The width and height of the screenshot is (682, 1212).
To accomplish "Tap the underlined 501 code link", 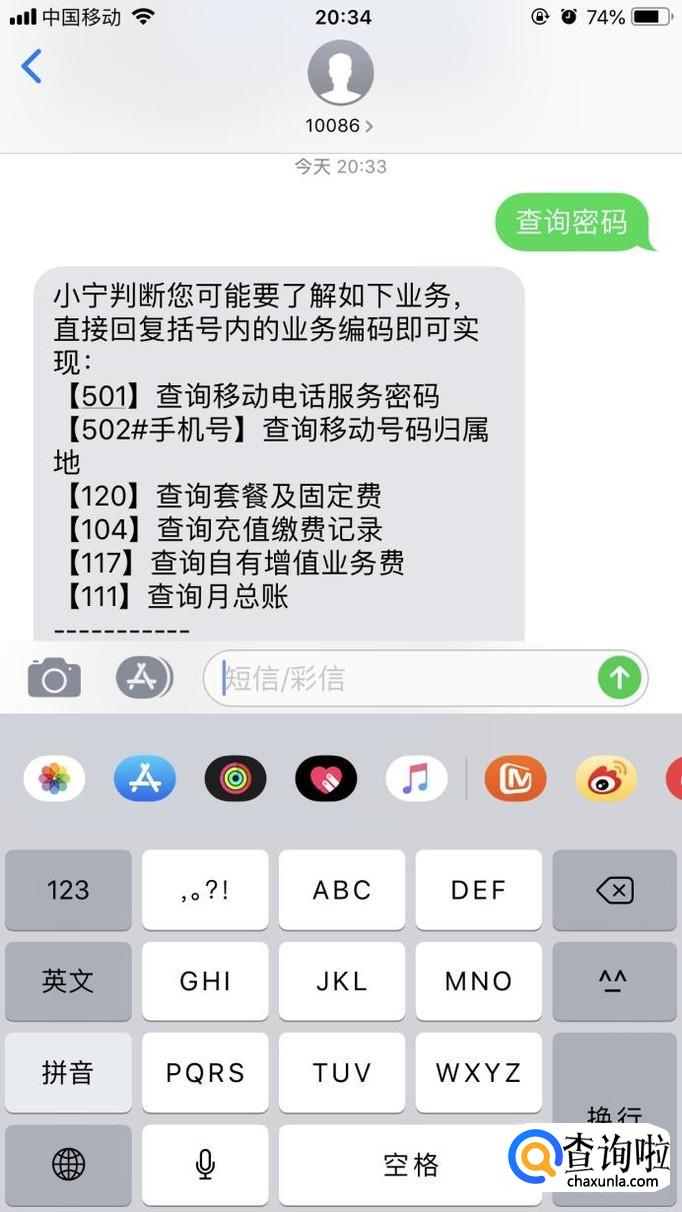I will [x=104, y=396].
